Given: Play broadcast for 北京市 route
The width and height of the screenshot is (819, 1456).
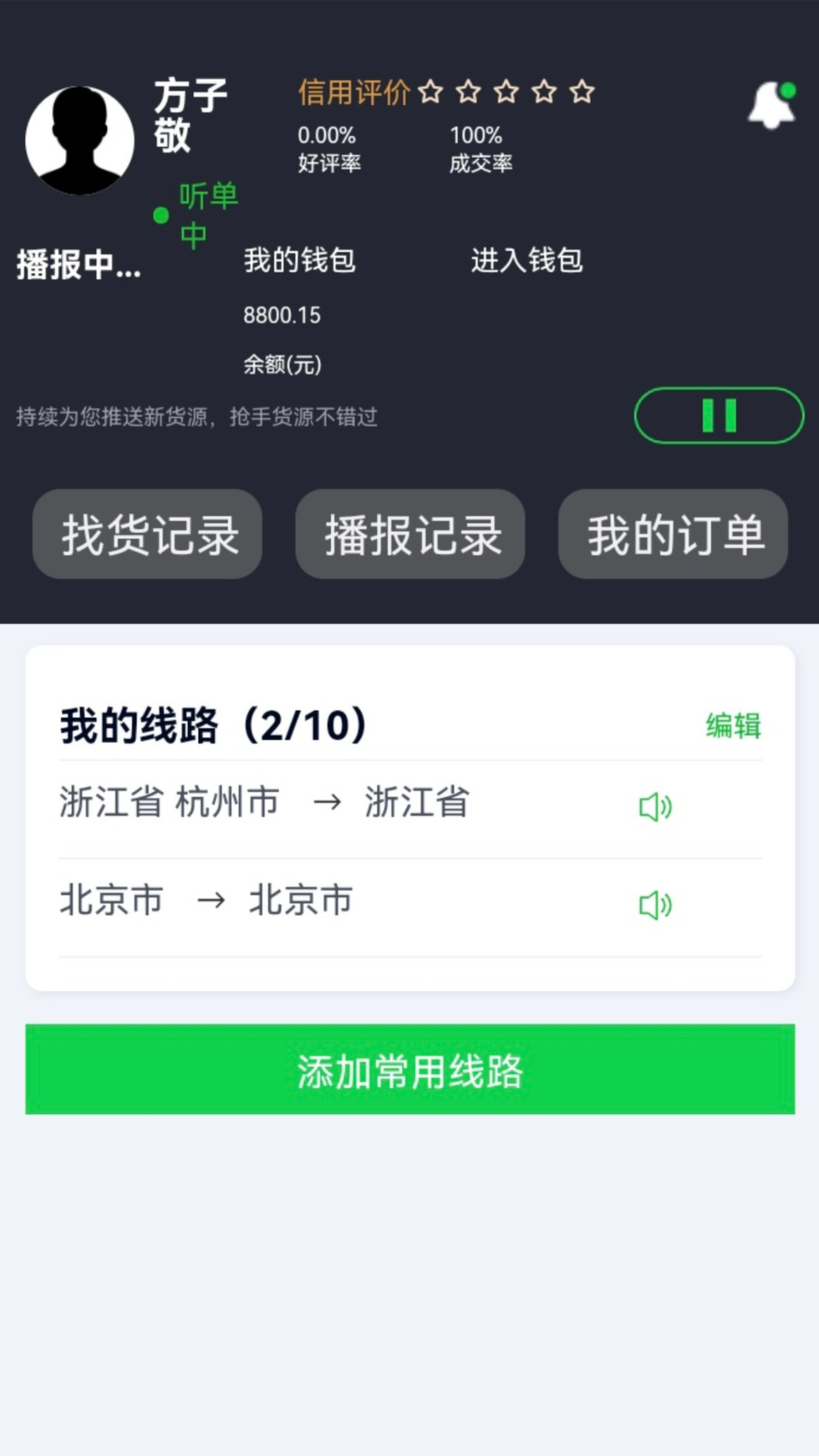Looking at the screenshot, I should tap(657, 905).
